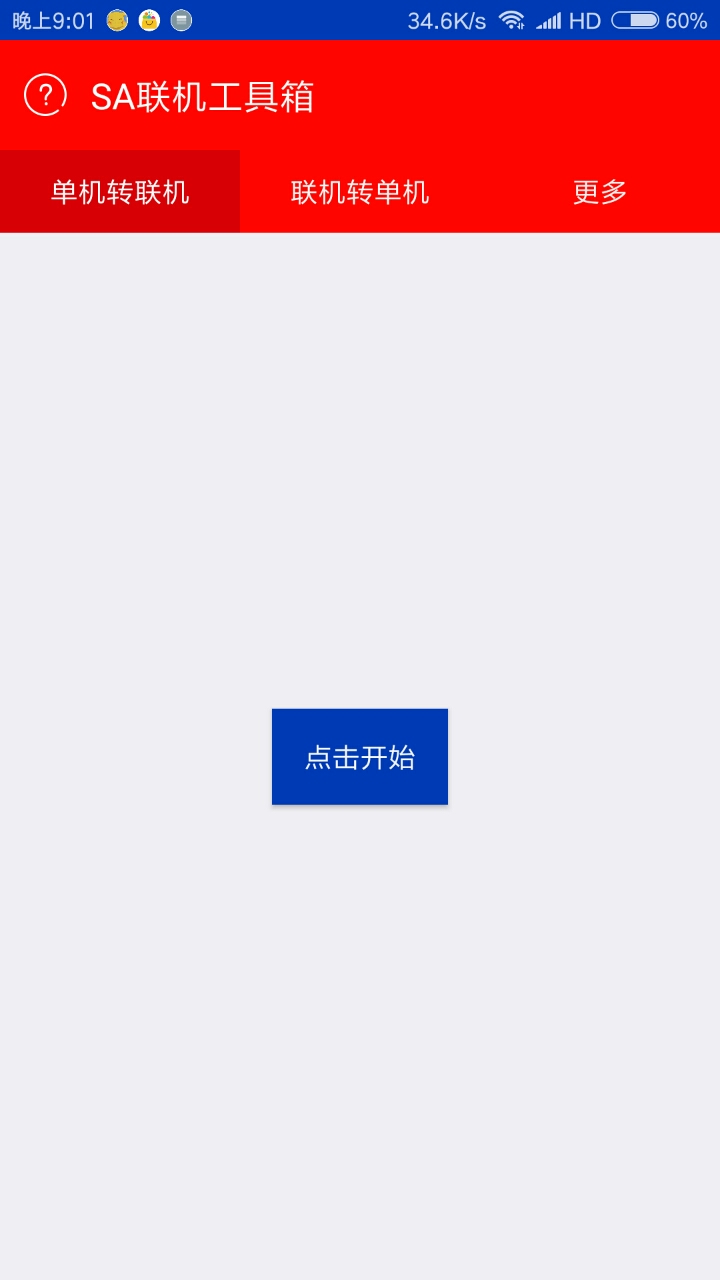
Task: Open the help question mark icon
Action: 45,96
